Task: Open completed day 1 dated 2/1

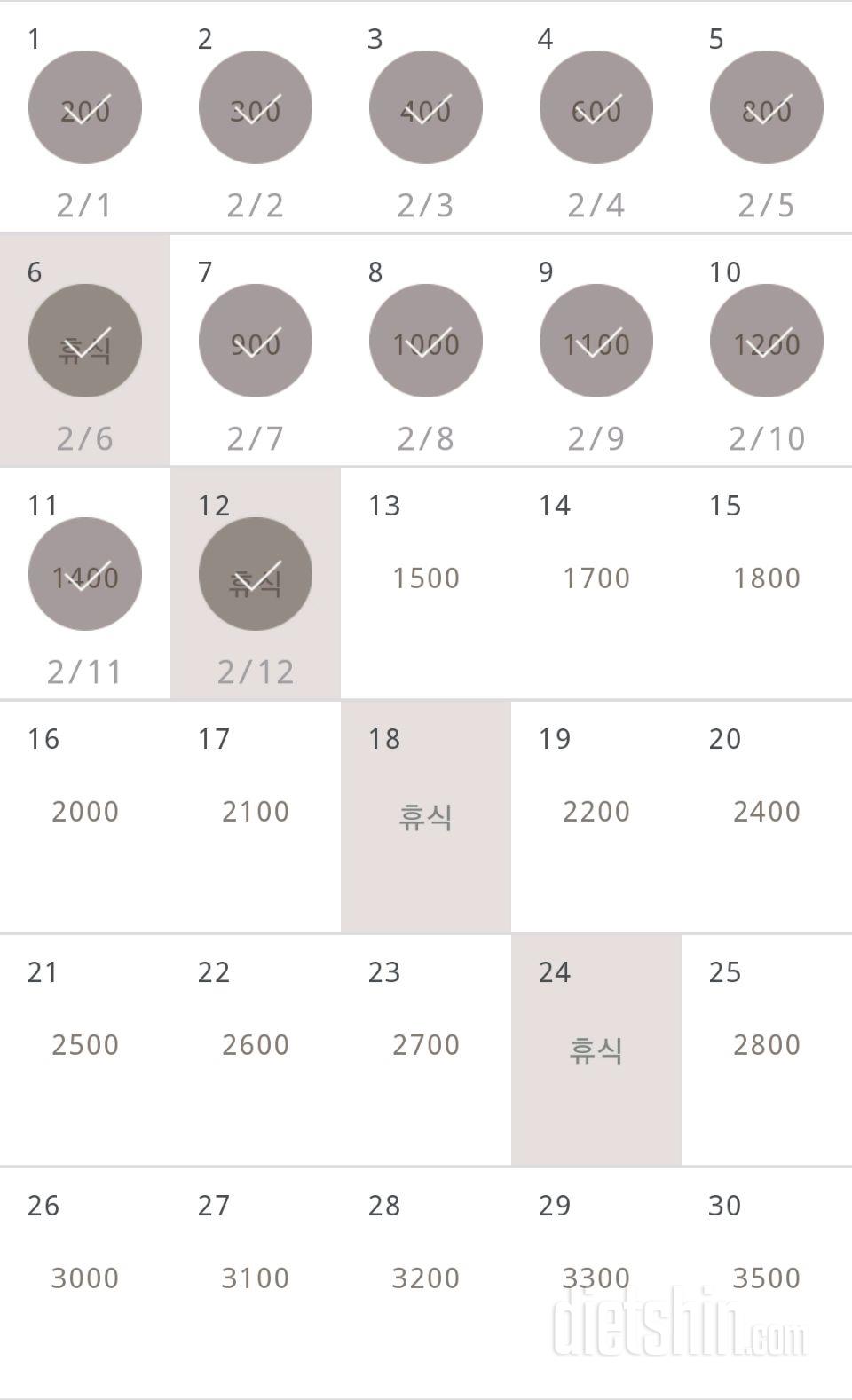Action: 85,108
